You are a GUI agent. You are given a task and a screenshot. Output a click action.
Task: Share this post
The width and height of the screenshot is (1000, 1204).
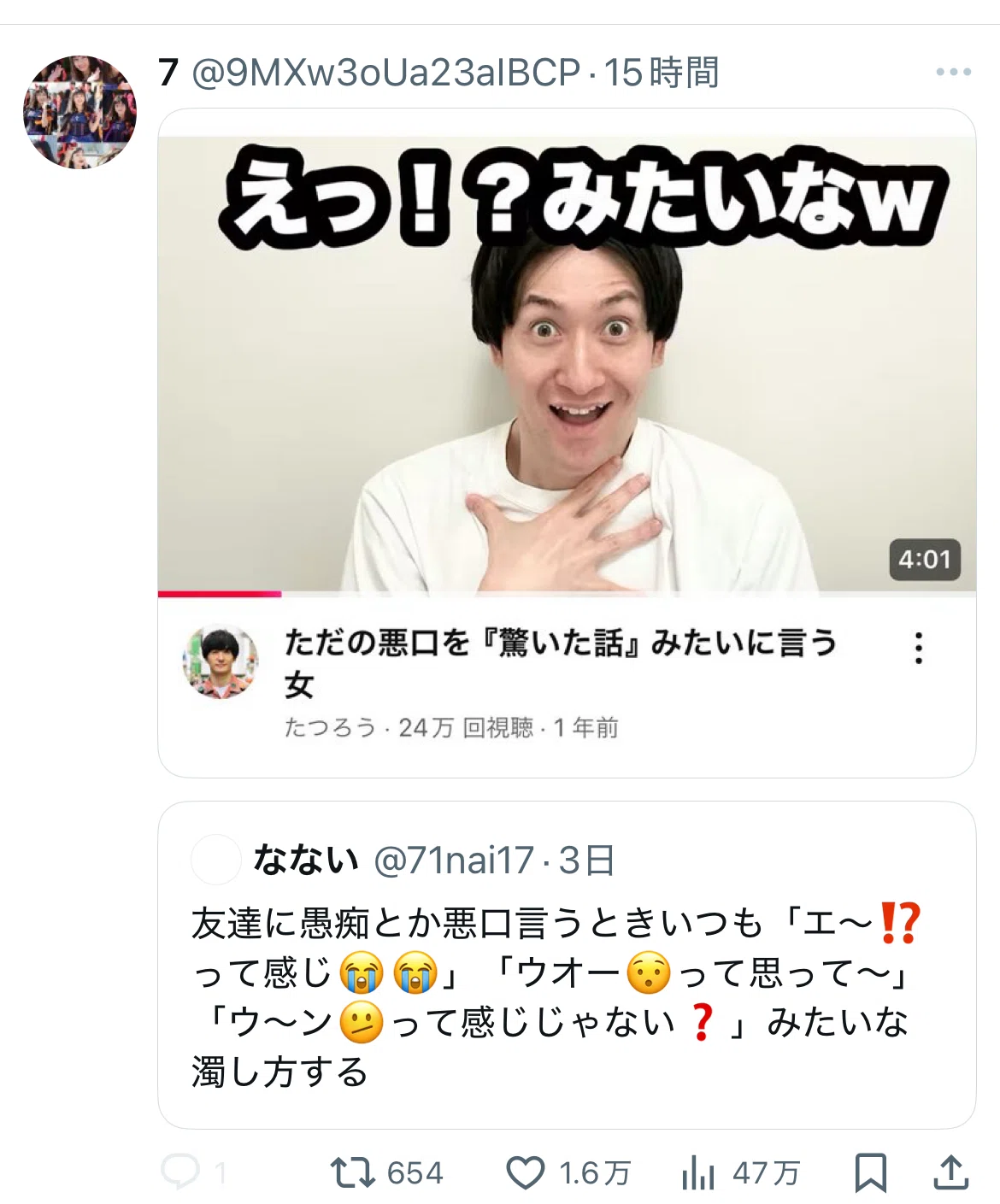[x=950, y=1172]
